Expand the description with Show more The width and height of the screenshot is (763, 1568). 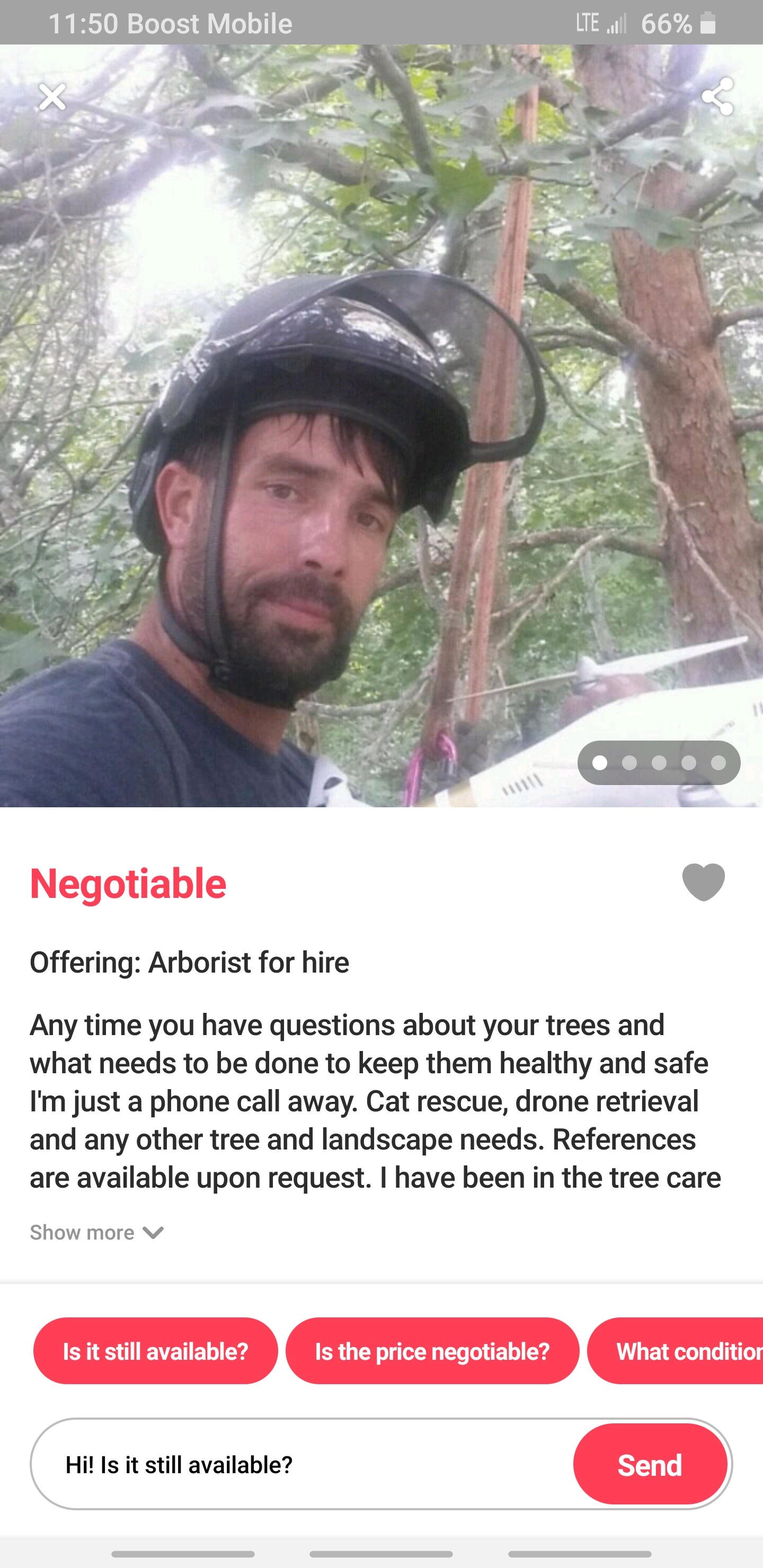(97, 1233)
